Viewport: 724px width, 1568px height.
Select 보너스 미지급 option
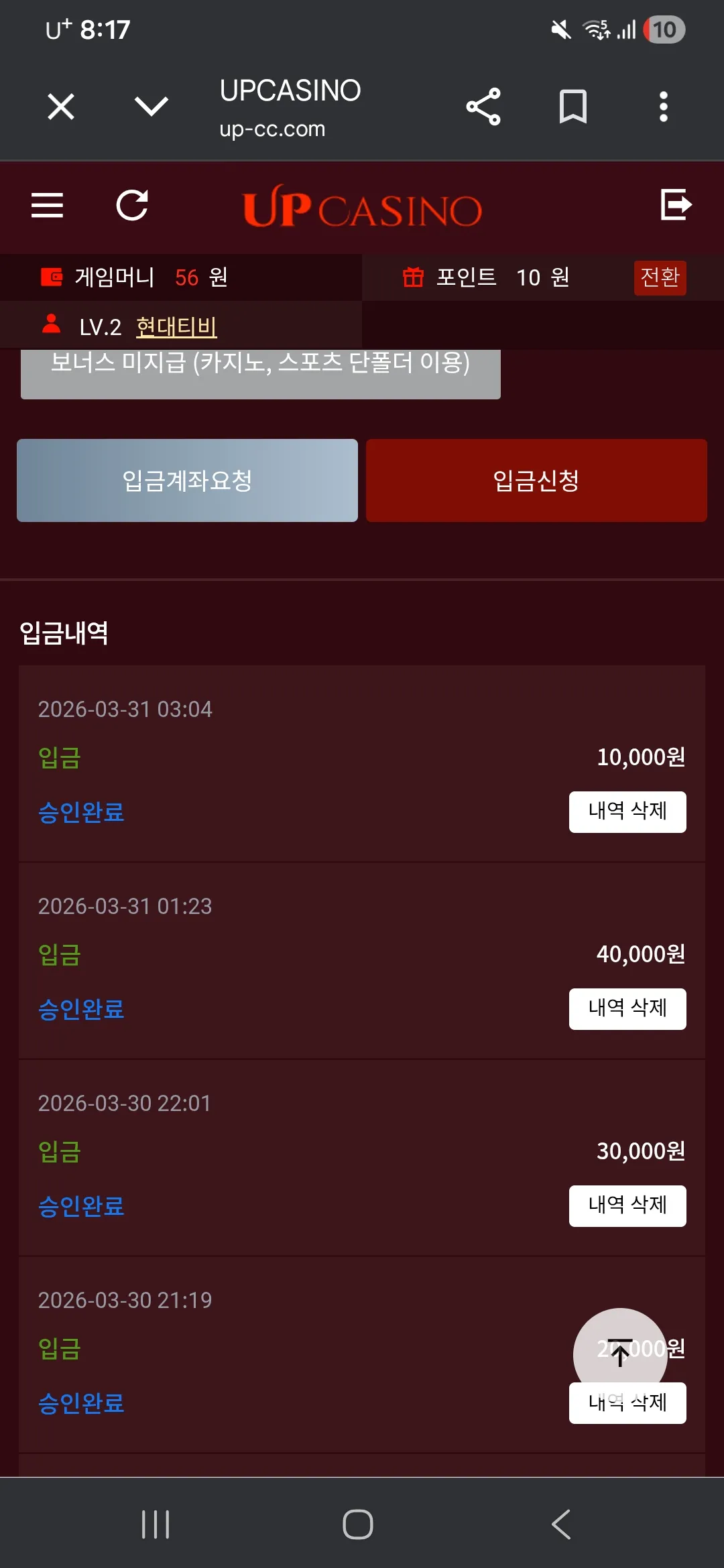coord(261,373)
